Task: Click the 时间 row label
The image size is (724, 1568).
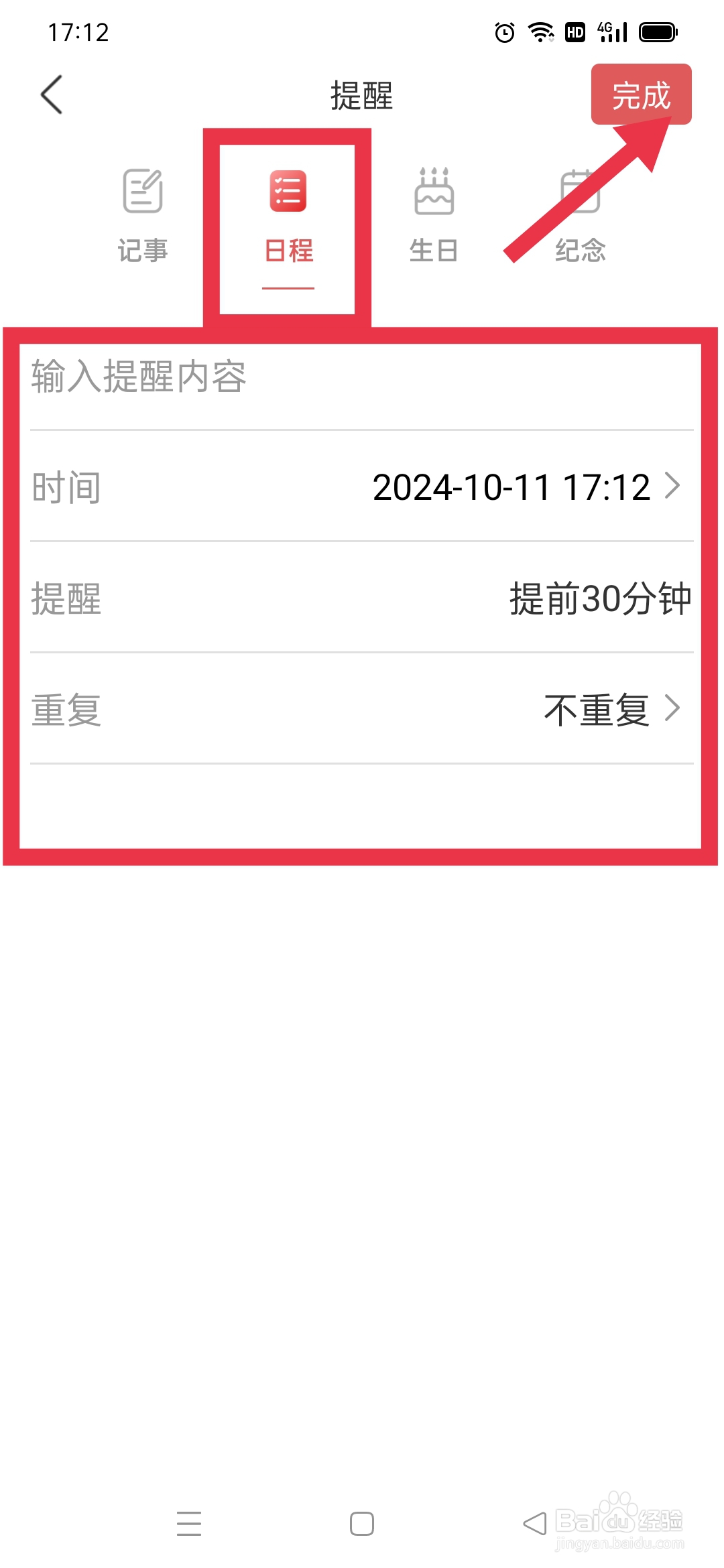Action: 66,487
